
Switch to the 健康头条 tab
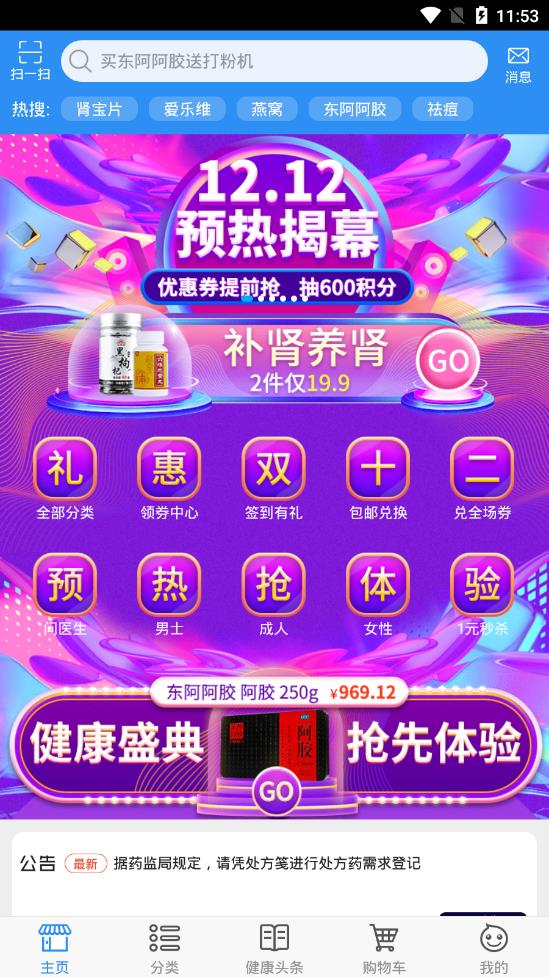pos(274,948)
